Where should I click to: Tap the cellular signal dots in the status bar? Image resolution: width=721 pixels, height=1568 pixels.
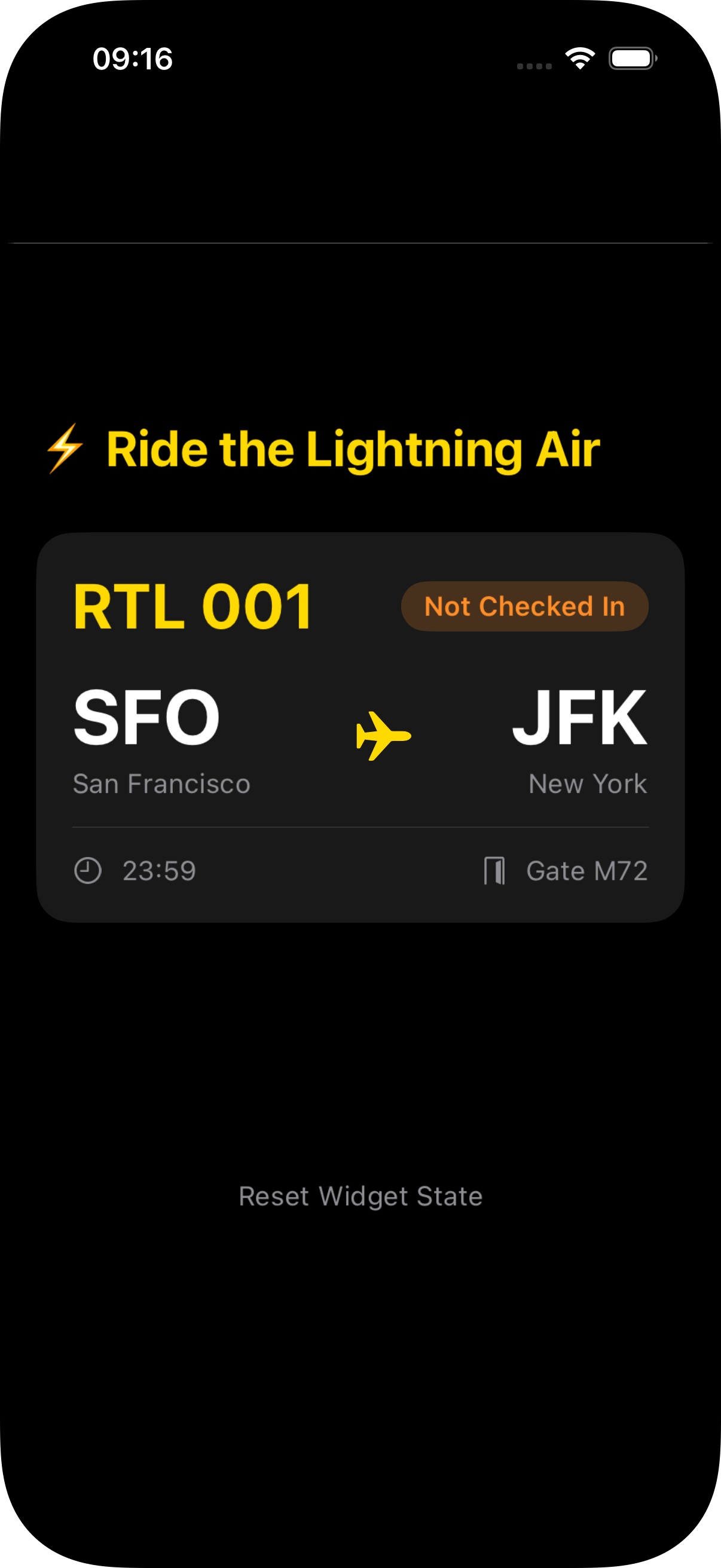534,63
